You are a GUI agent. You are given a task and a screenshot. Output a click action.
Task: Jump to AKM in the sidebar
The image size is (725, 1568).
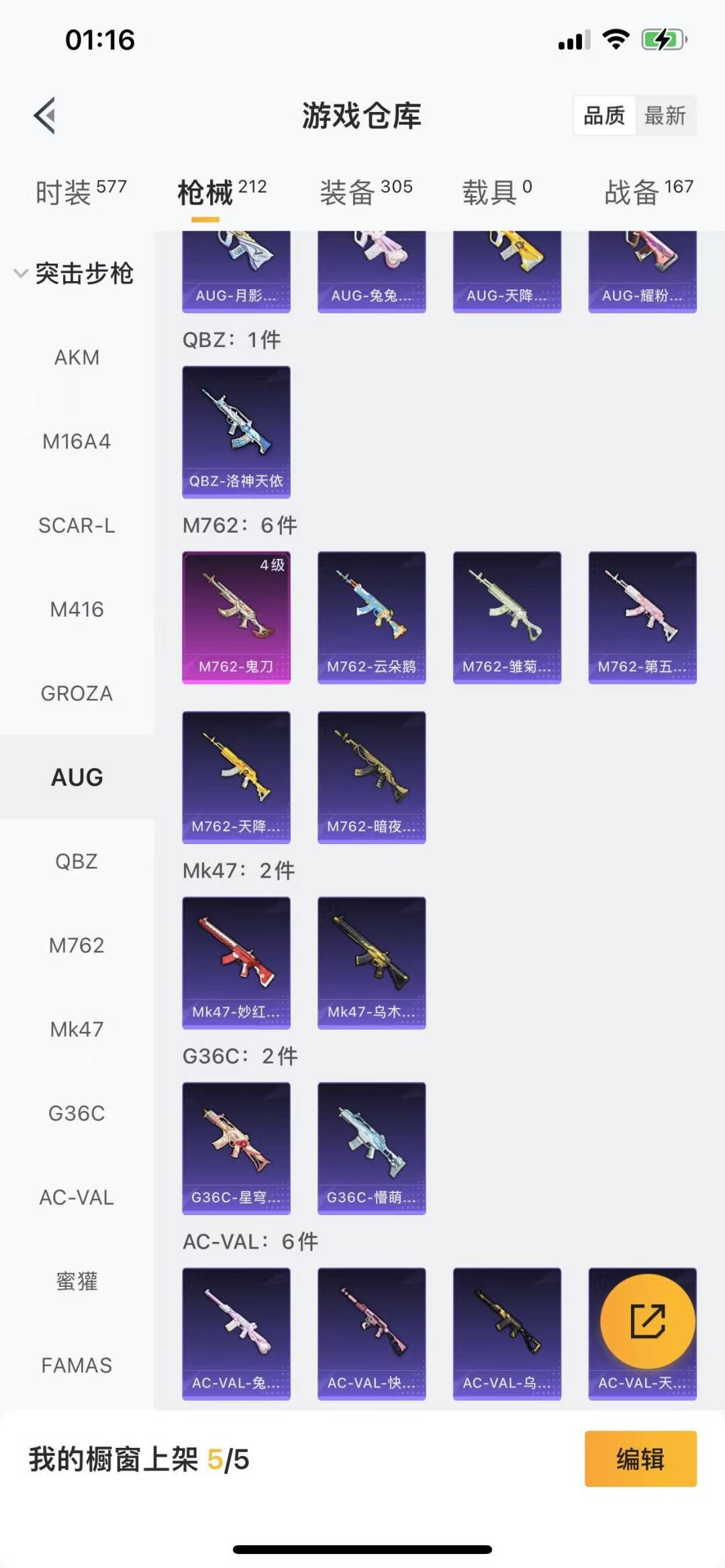pos(77,357)
